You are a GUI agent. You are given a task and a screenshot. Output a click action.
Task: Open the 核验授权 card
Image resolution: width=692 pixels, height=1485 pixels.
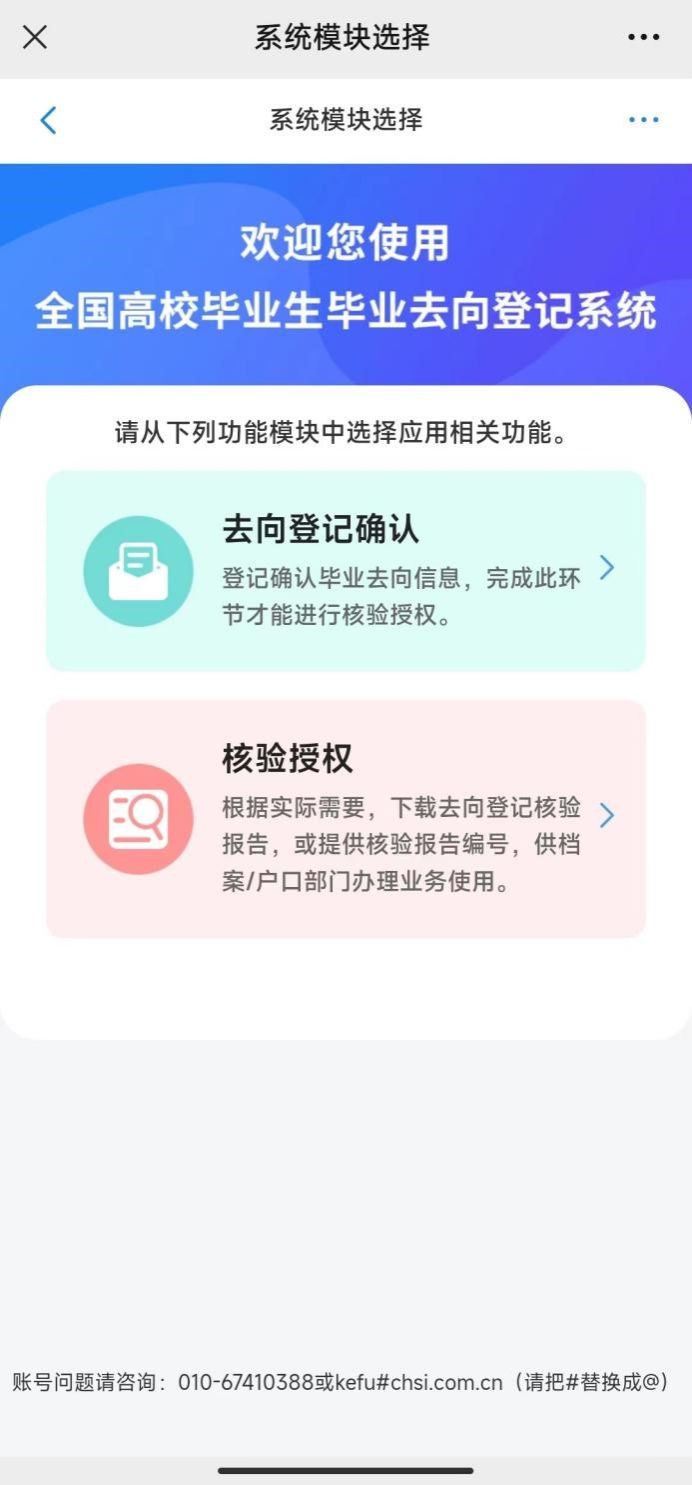[346, 818]
